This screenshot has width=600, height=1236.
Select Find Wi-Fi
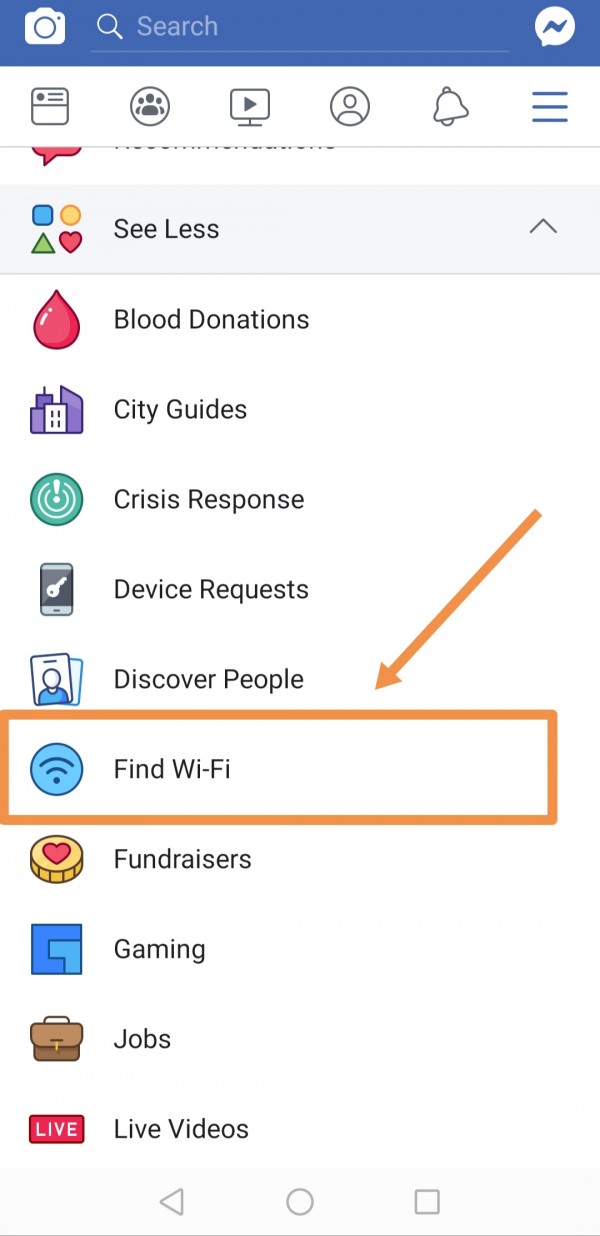[x=172, y=770]
